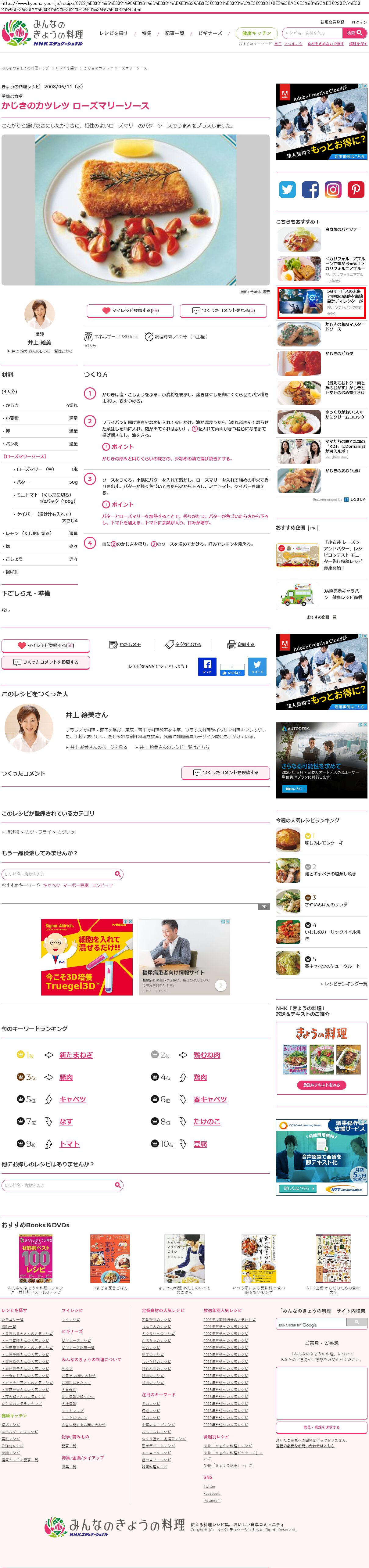Select the 新たまねぎ keyword ranking link

(x=76, y=1055)
